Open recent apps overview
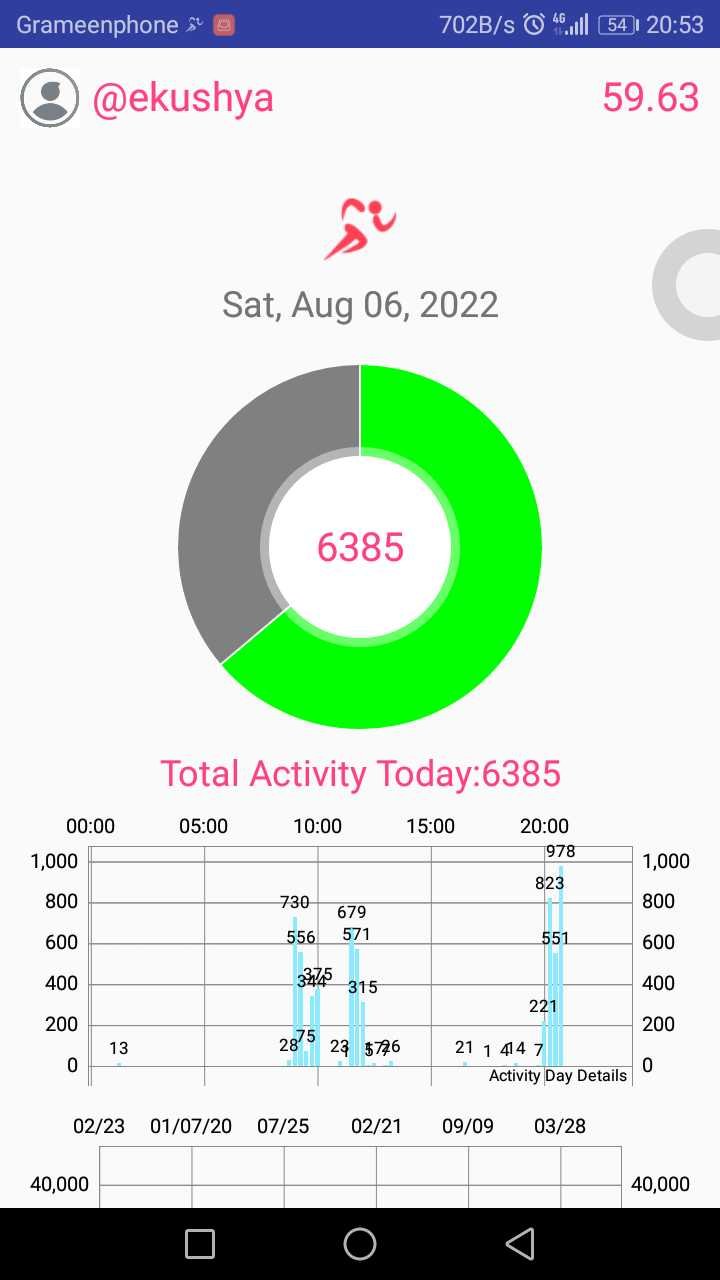 (200, 1243)
